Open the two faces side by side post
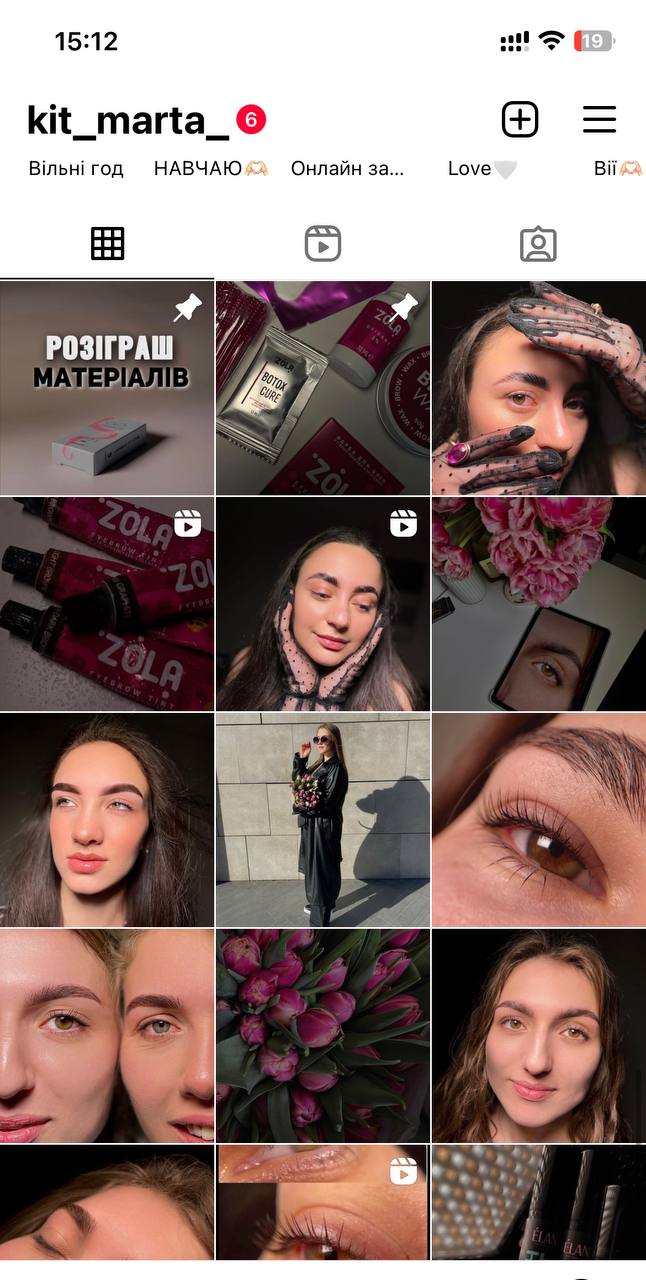The image size is (646, 1280). 107,1036
